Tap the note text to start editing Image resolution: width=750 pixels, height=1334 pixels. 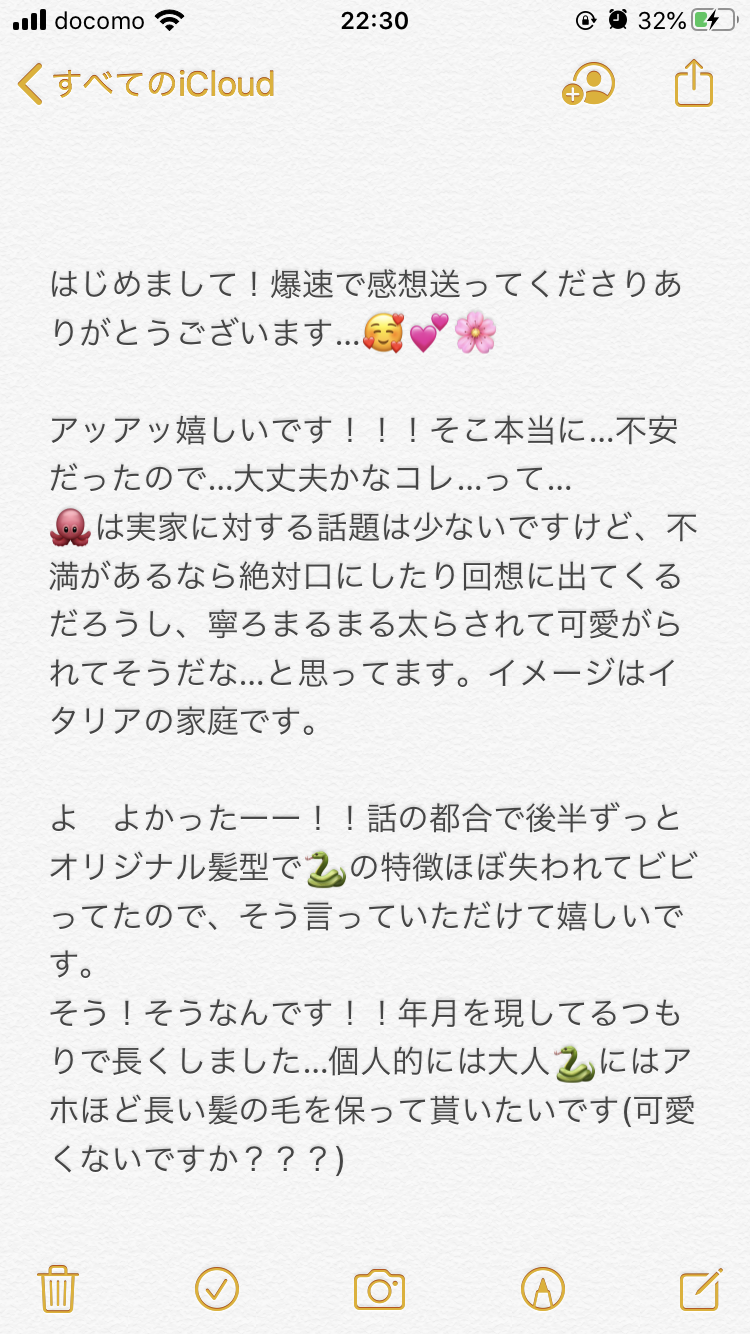coord(370,620)
